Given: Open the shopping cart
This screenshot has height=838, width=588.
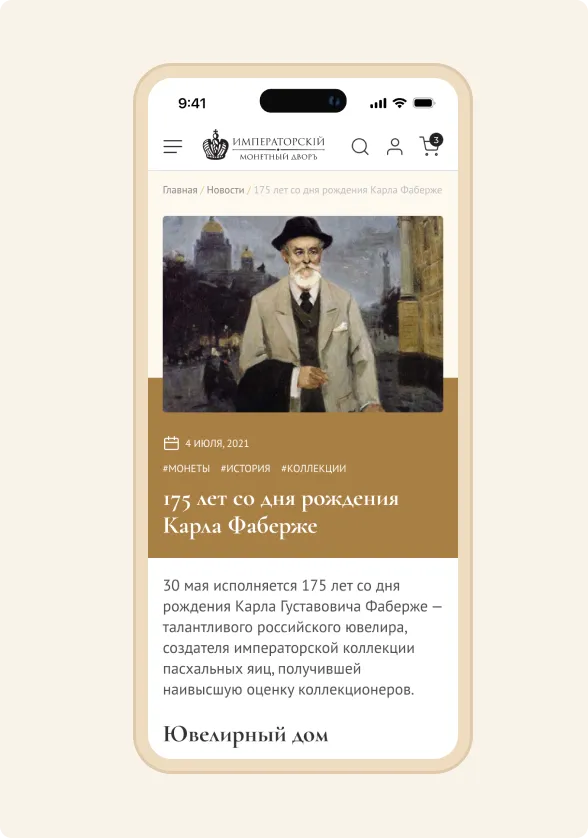Looking at the screenshot, I should click(431, 144).
